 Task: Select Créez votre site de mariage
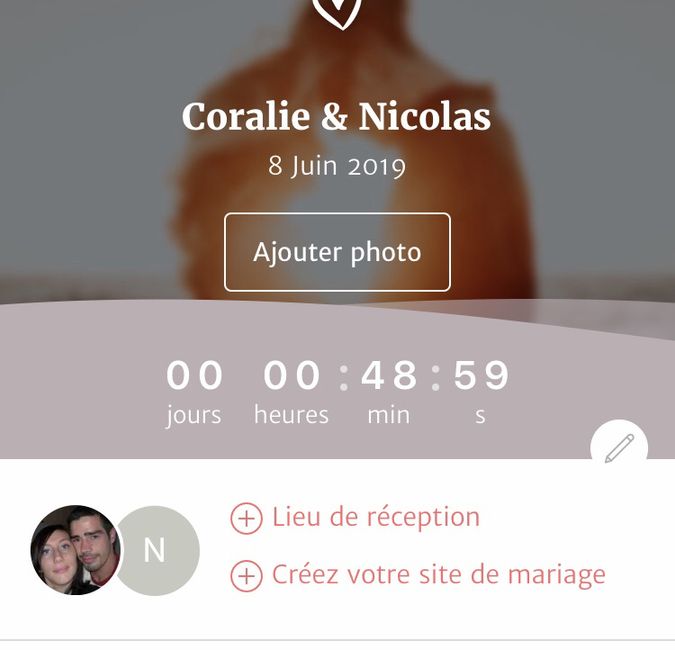[419, 576]
